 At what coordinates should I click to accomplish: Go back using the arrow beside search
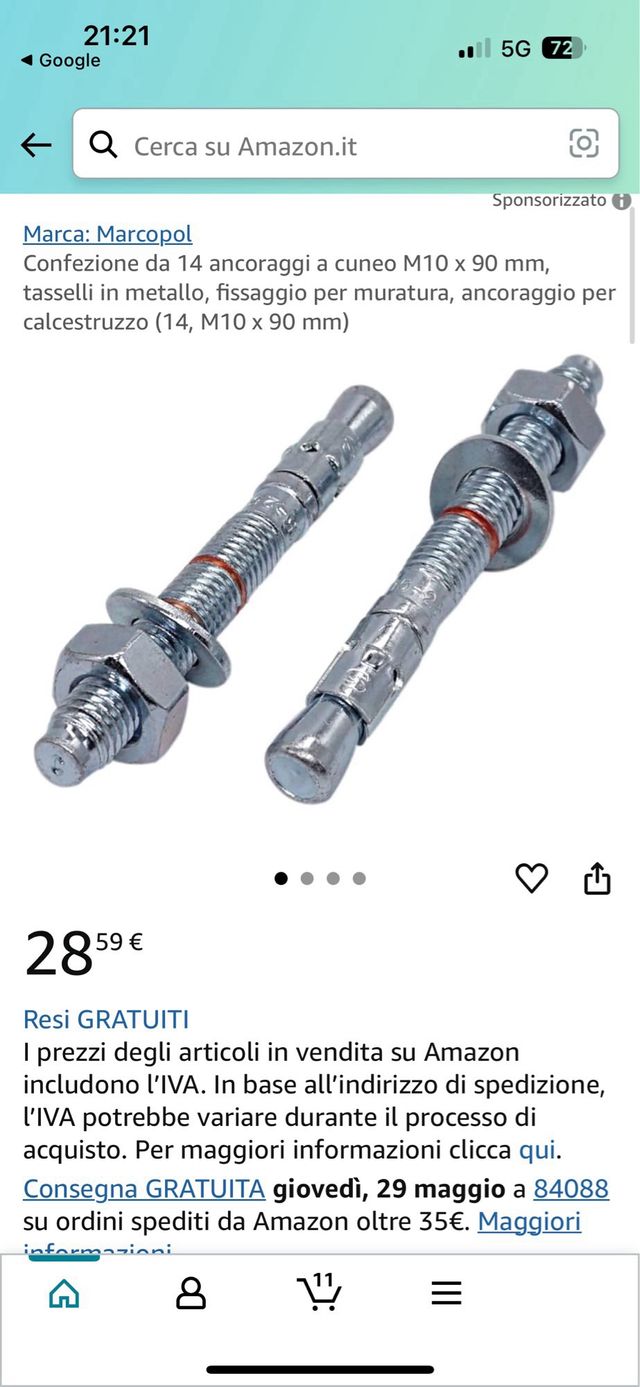[x=36, y=145]
